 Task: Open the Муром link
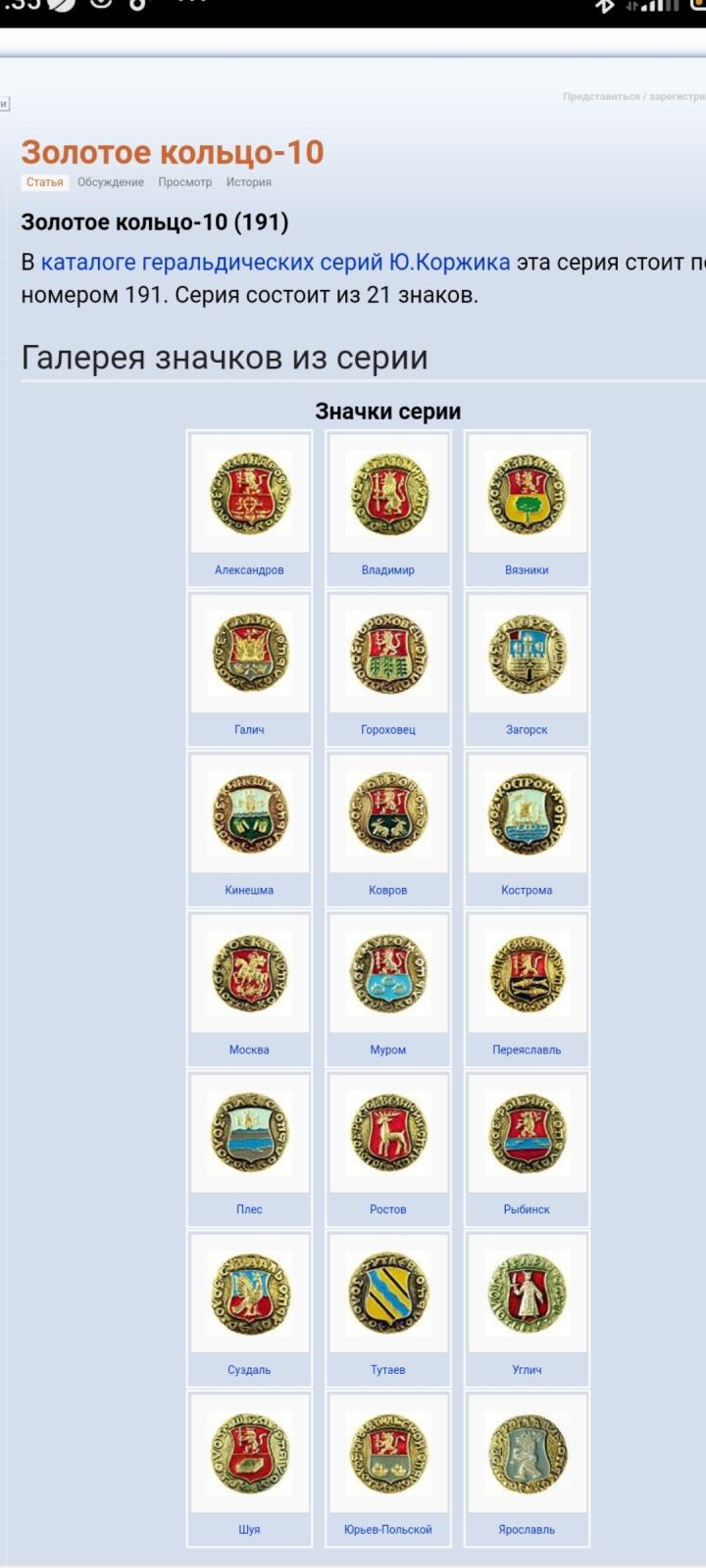[x=388, y=1050]
